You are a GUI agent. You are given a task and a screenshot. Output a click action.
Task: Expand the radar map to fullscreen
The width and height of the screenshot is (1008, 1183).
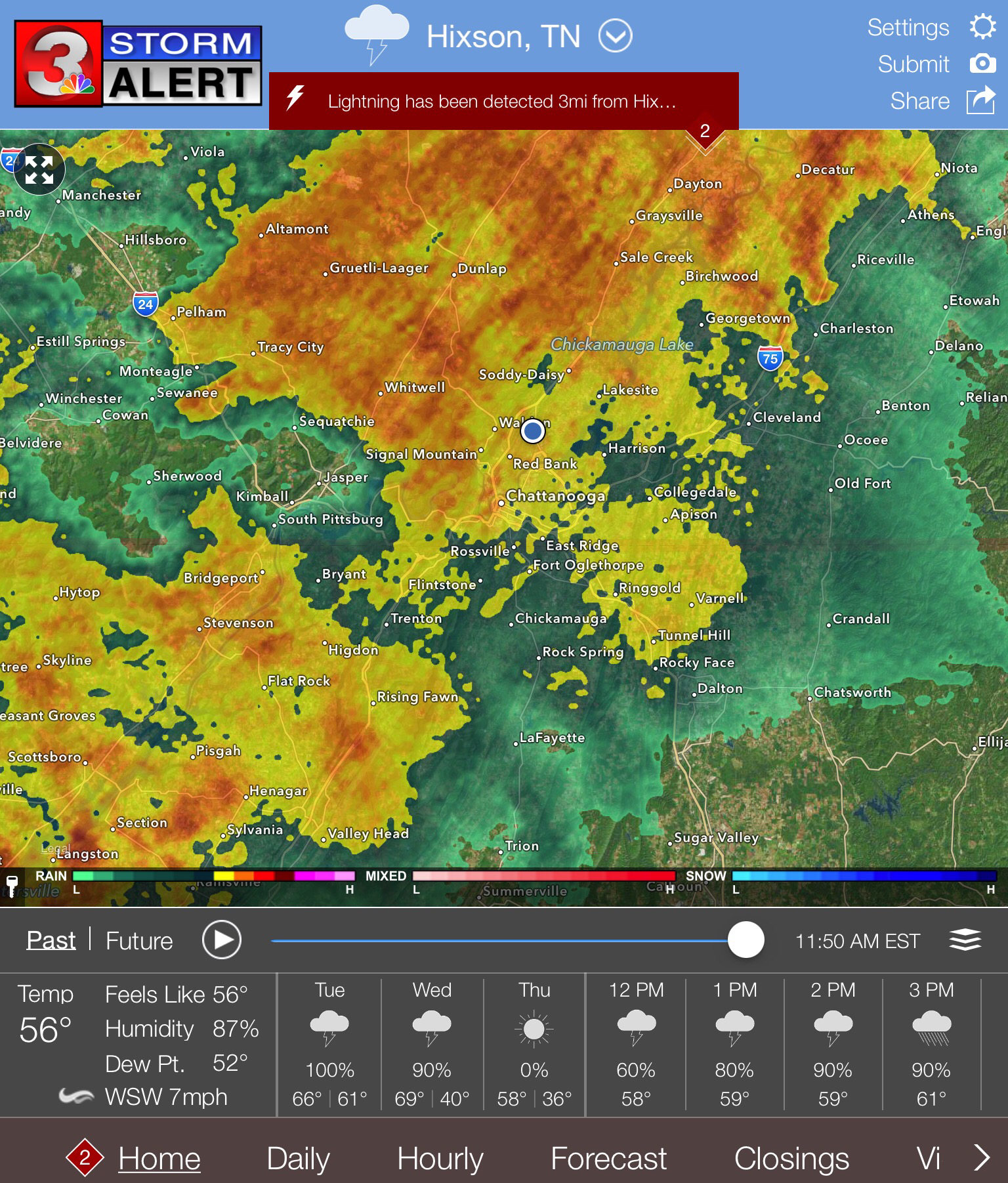click(39, 169)
